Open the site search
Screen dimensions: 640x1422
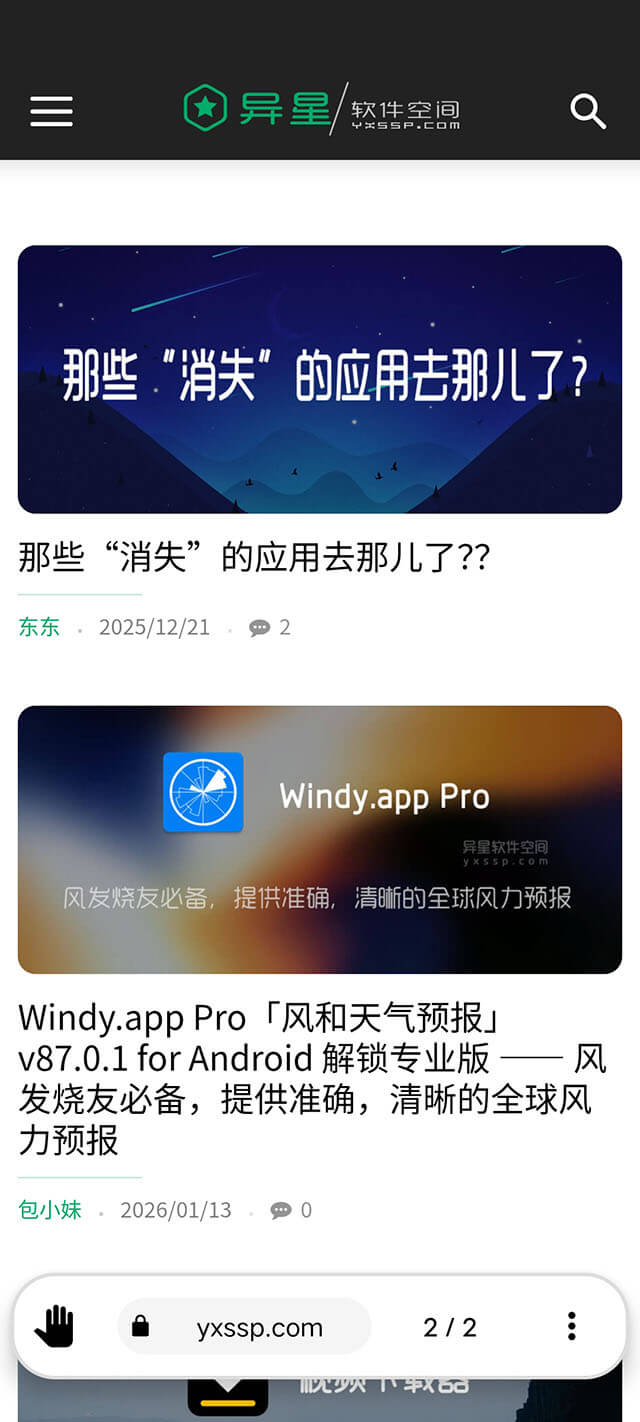point(588,111)
